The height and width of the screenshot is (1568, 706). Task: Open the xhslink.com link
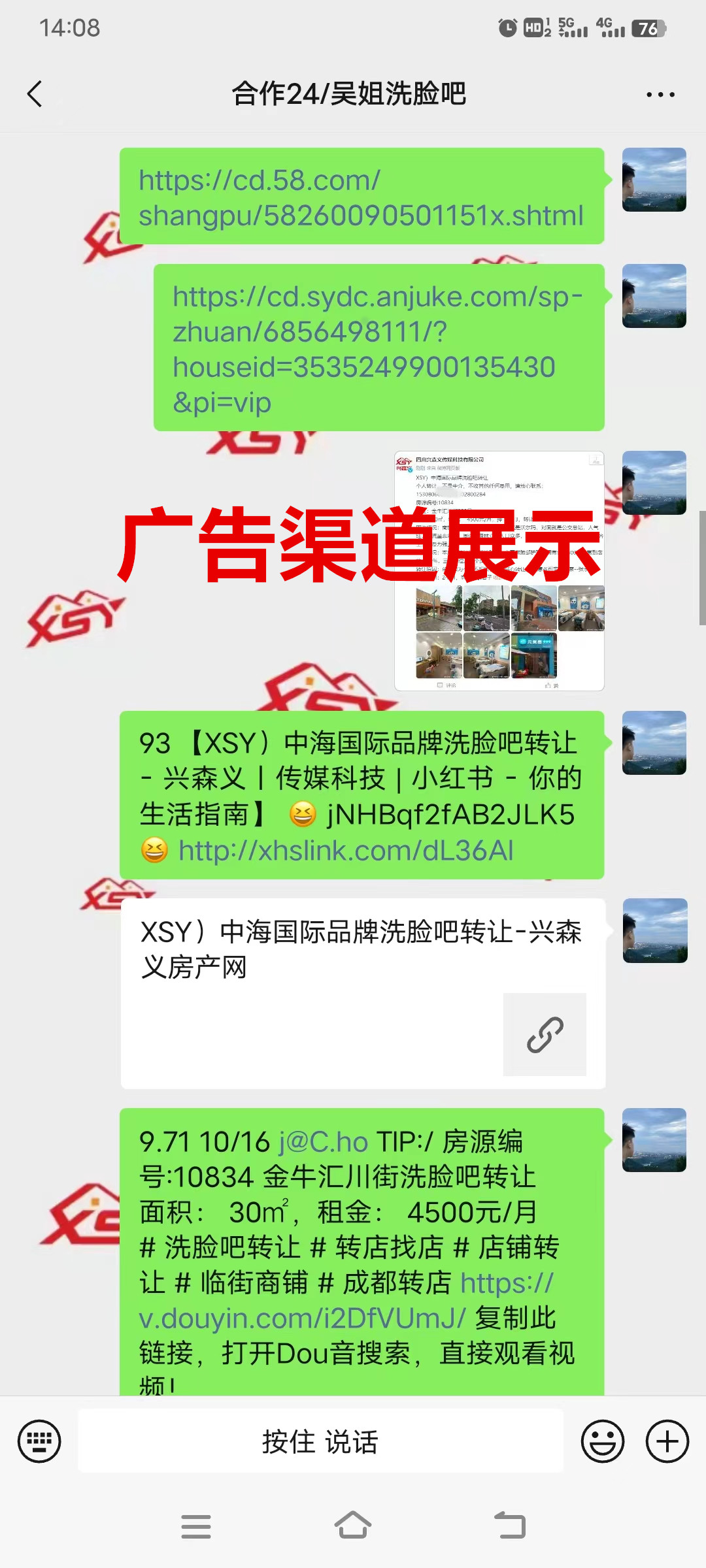[346, 851]
